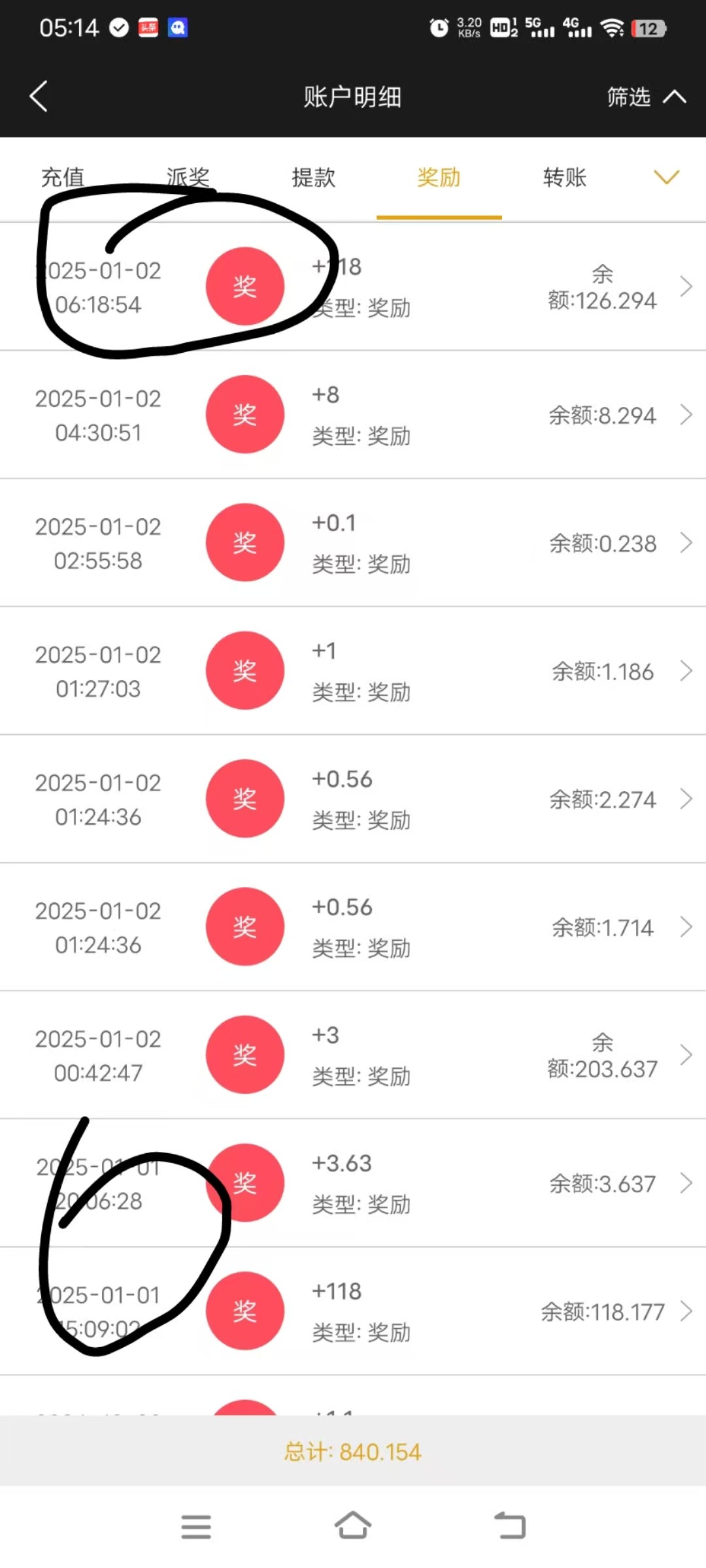This screenshot has height=1568, width=706.
Task: Expand more categories with the yellow chevron
Action: [x=666, y=177]
